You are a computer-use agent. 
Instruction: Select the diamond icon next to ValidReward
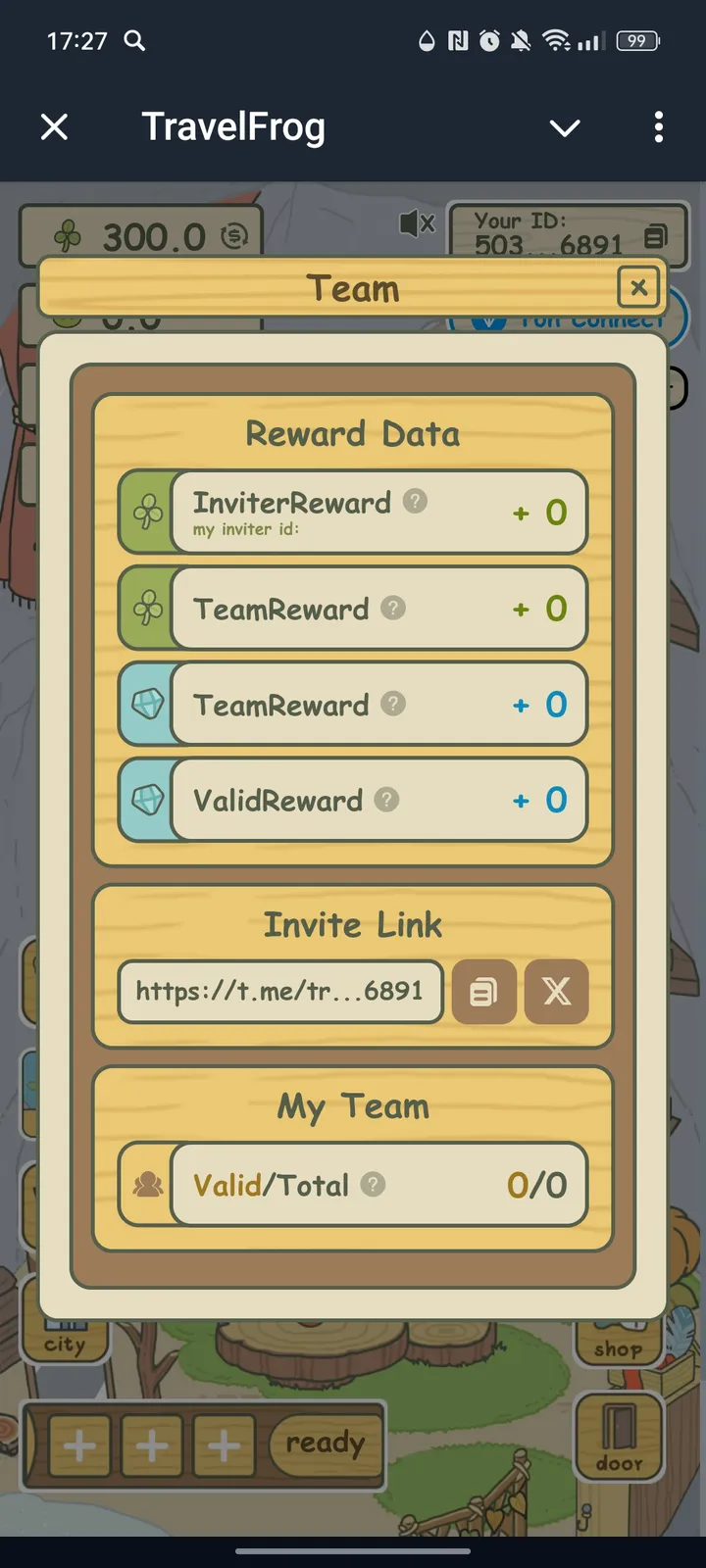146,801
